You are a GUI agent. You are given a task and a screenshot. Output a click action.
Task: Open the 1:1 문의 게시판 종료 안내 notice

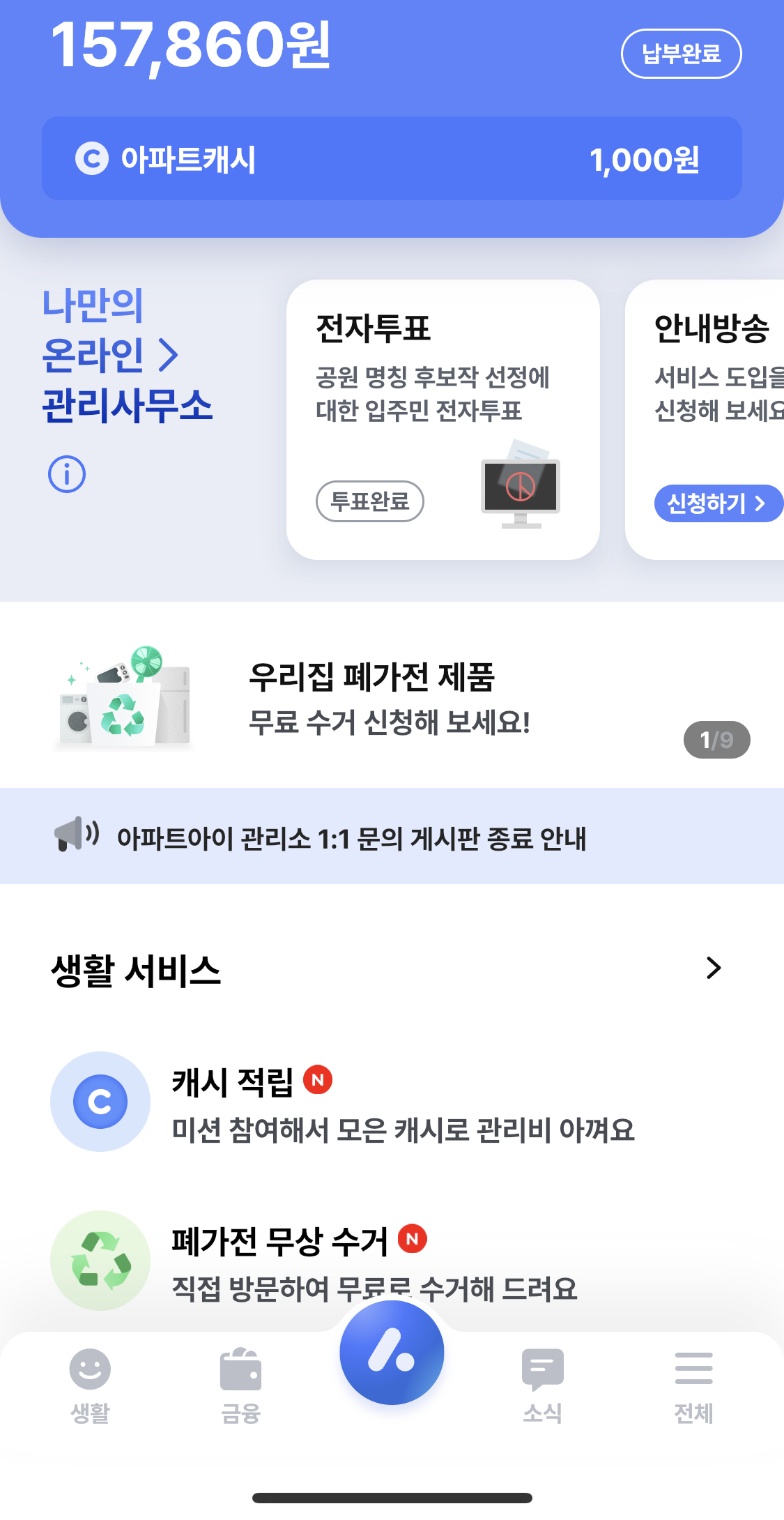[x=392, y=837]
